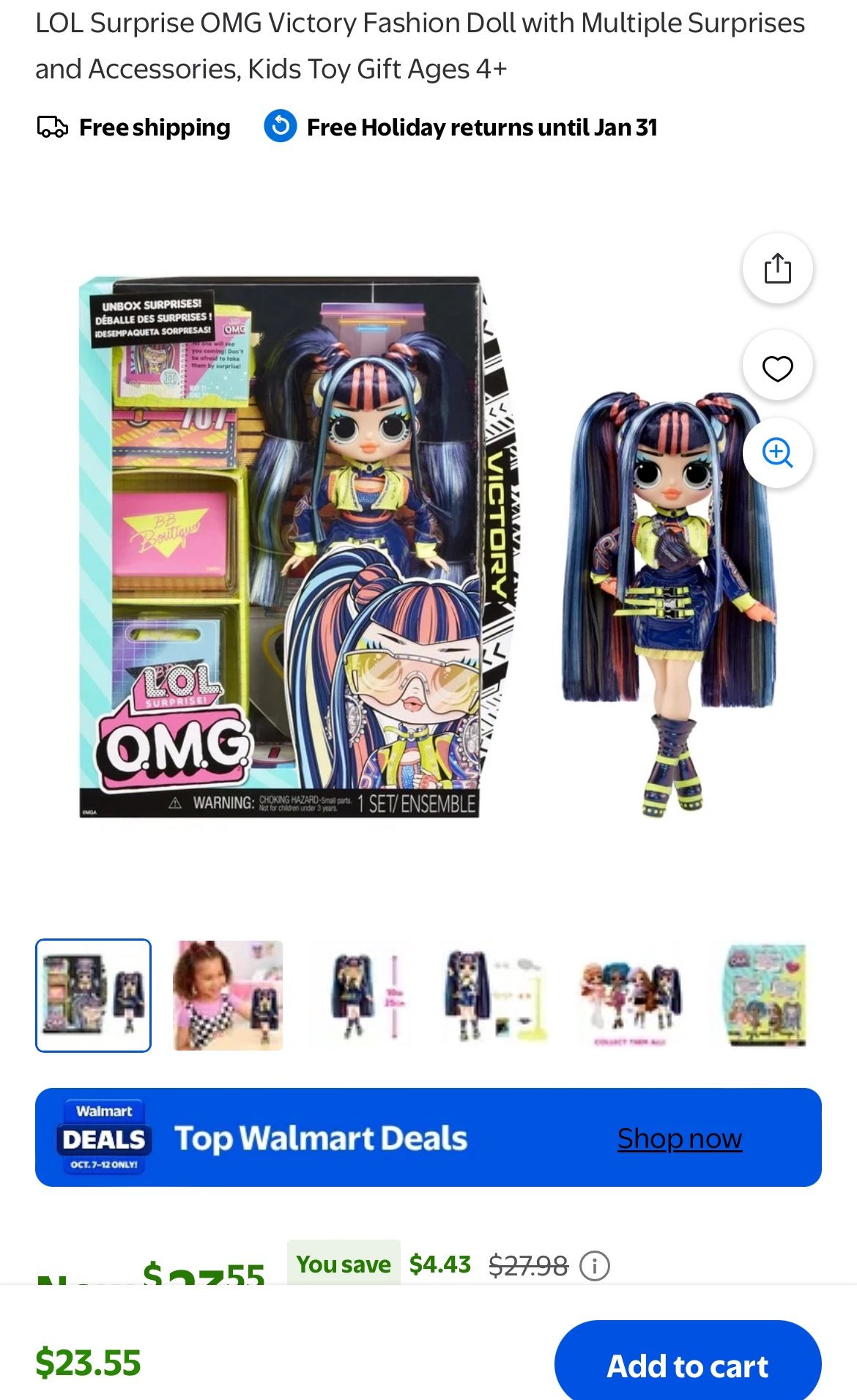Screen dimensions: 857x1400
Task: View the thumbnail with the girl playing
Action: (x=228, y=995)
